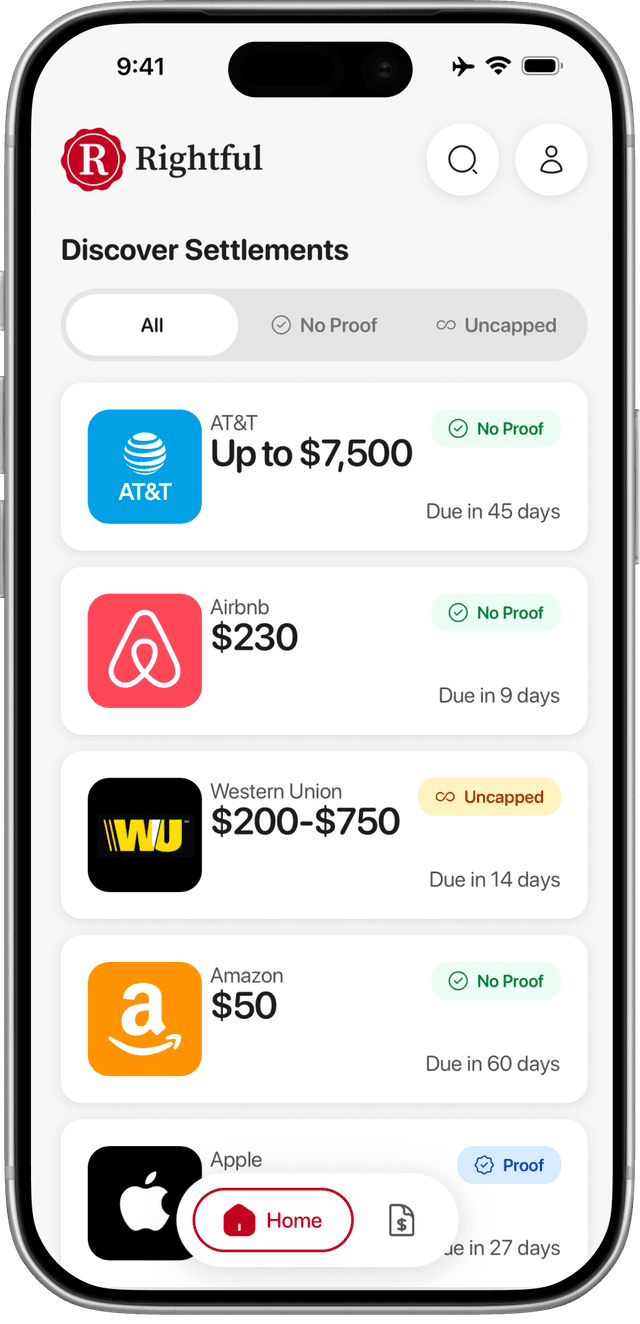The height and width of the screenshot is (1324, 640).
Task: Open the Amazon $50 settlement
Action: [324, 1018]
